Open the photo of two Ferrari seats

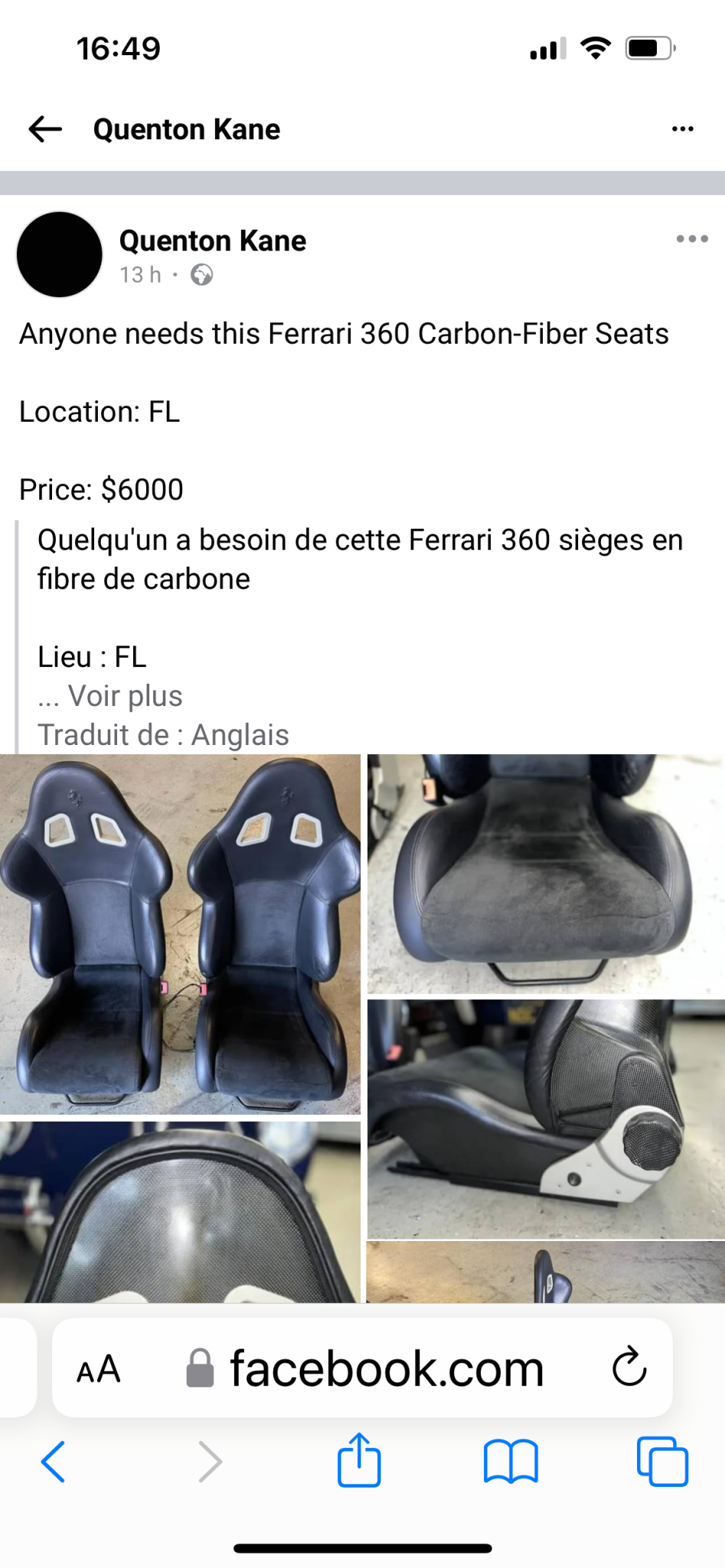point(180,934)
